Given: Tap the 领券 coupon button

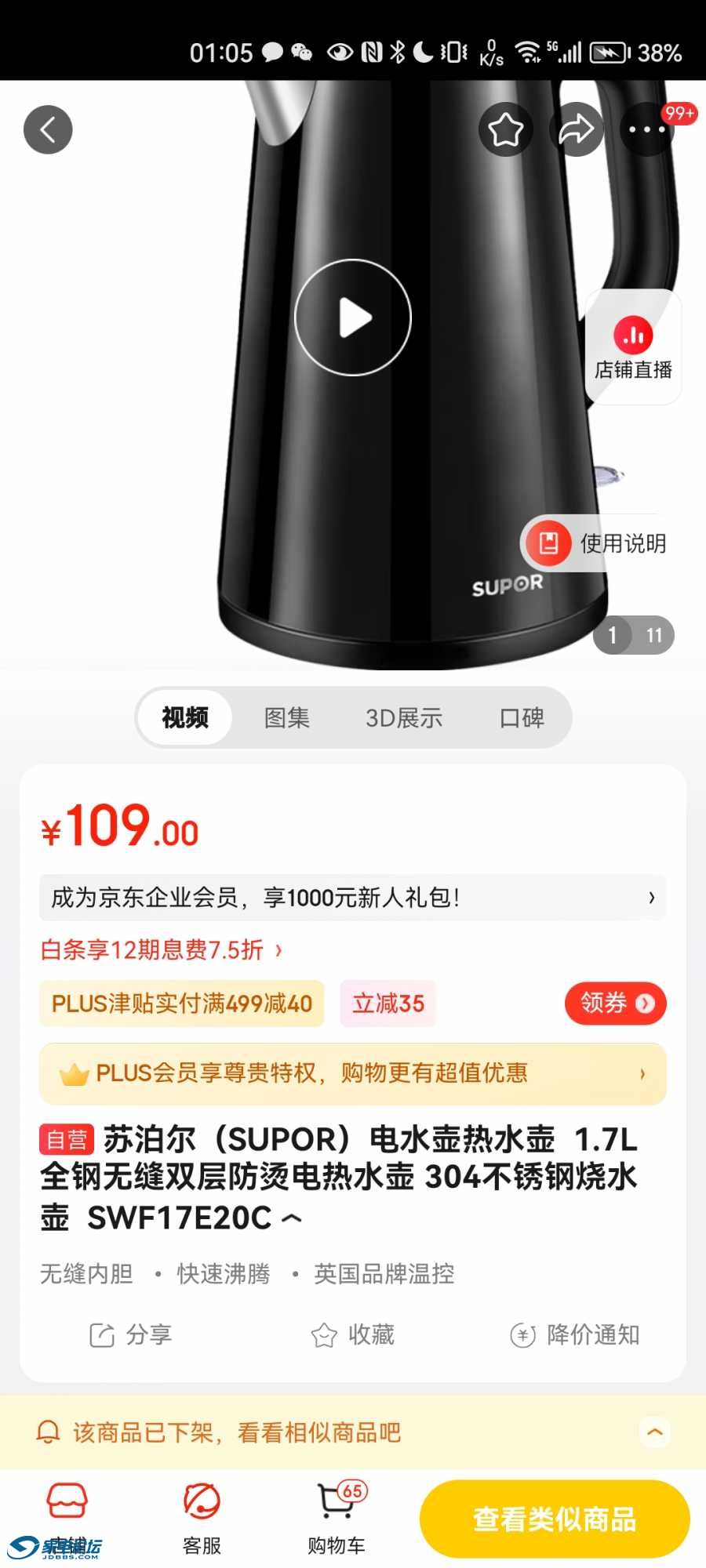Looking at the screenshot, I should coord(616,1004).
